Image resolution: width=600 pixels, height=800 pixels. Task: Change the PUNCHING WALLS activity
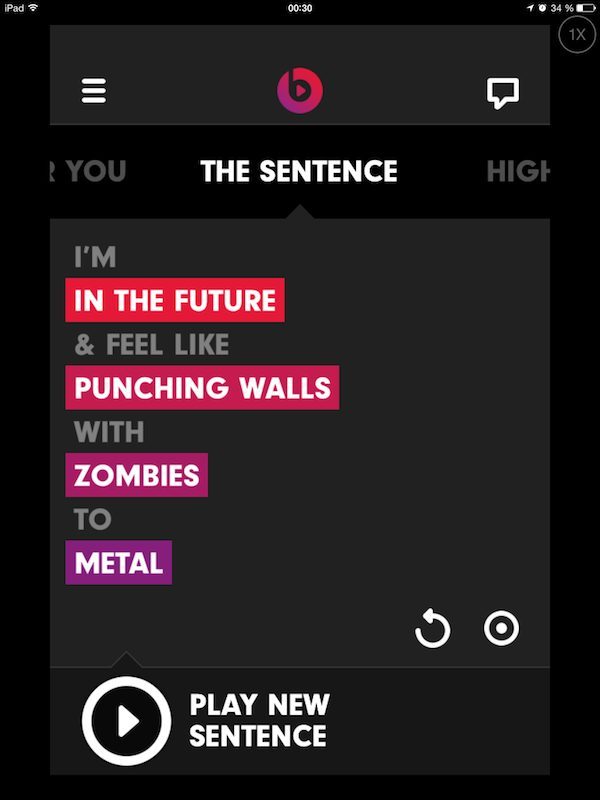point(202,388)
